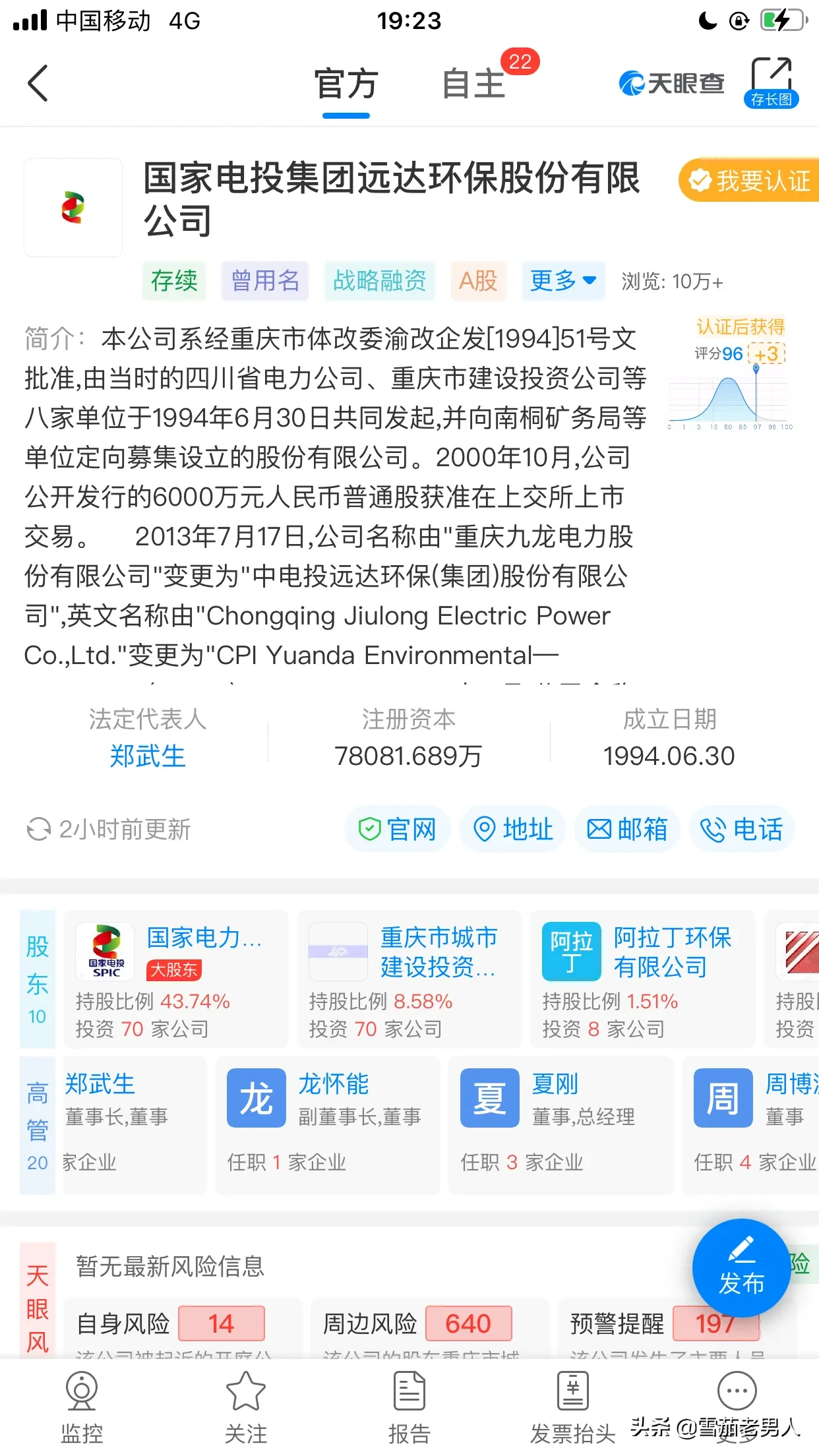Viewport: 819px width, 1456px height.
Task: Expand the 更多 dropdown chip
Action: (563, 281)
